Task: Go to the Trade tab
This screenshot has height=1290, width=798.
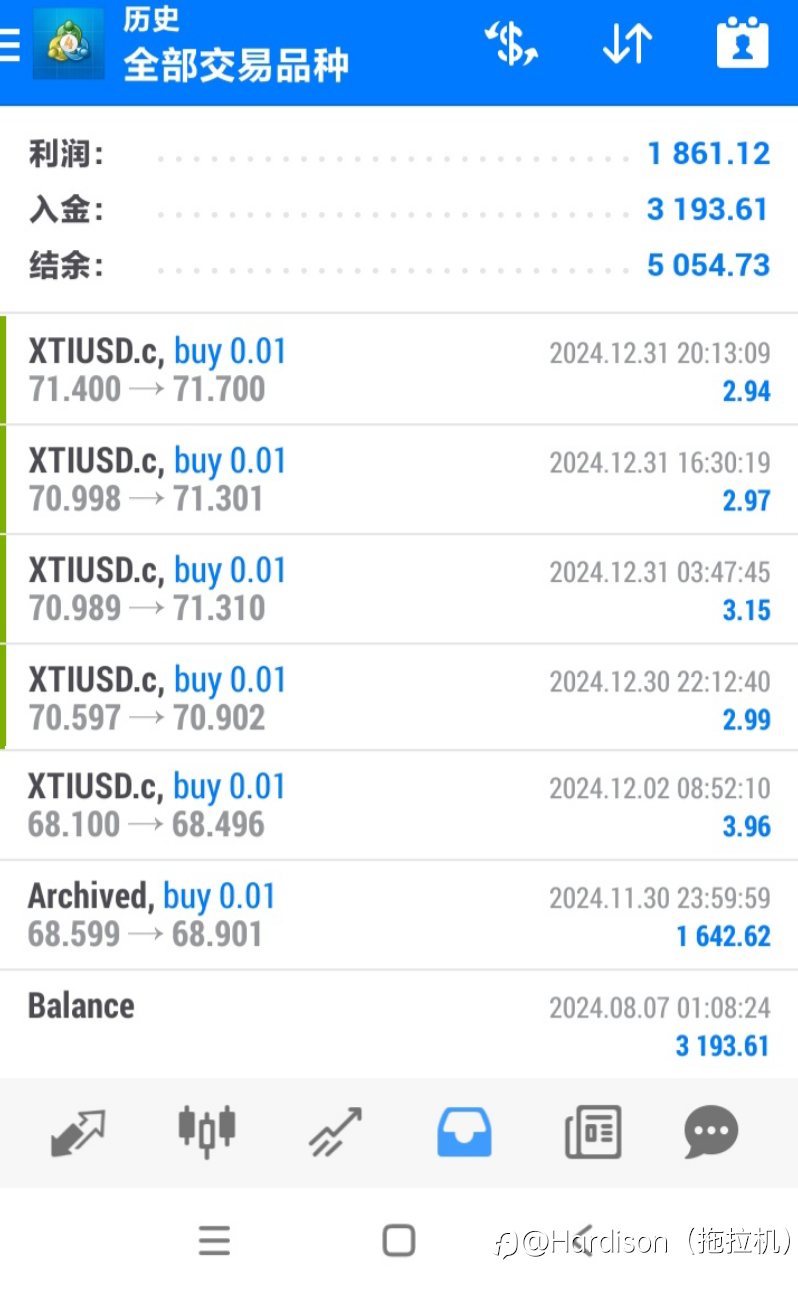Action: point(335,1132)
